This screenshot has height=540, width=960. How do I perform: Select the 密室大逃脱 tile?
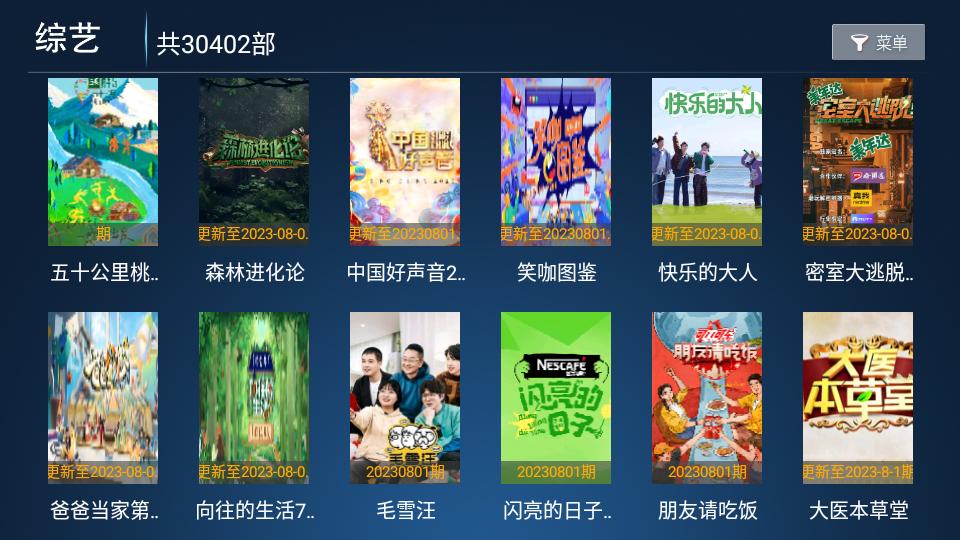(858, 162)
